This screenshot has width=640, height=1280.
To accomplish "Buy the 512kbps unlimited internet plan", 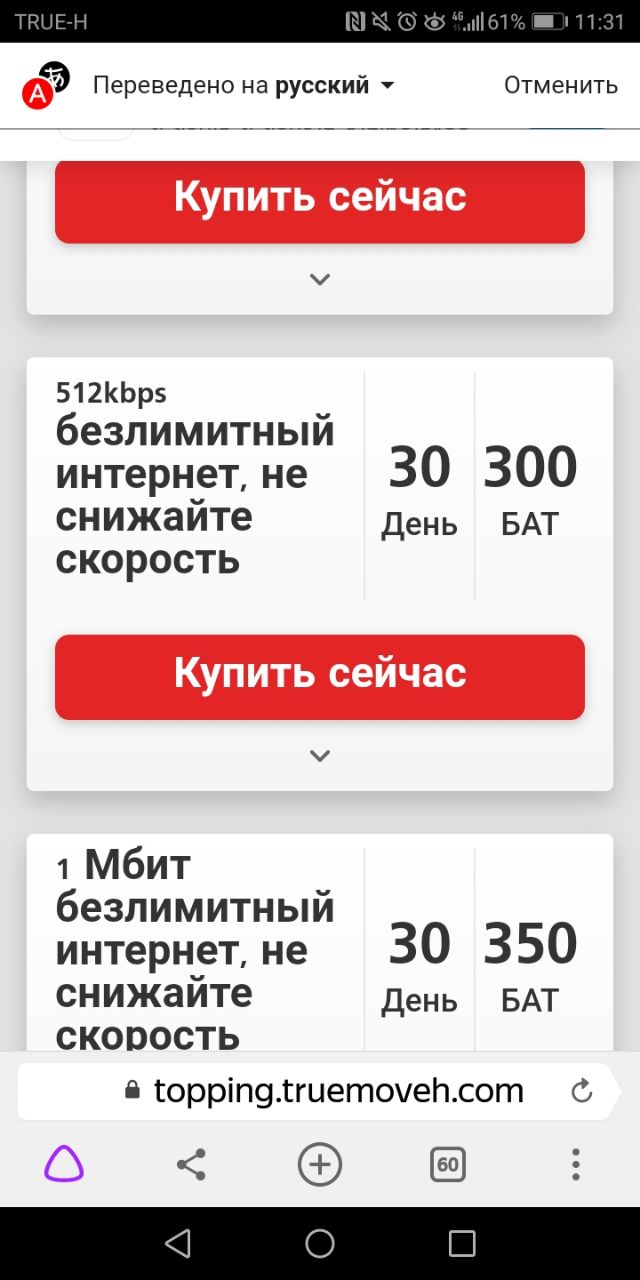I will [x=320, y=676].
